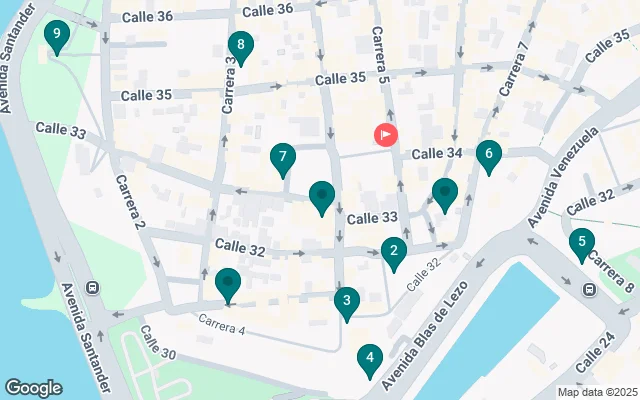This screenshot has width=640, height=400.
Task: Tap map pin number 6
Action: tap(488, 154)
